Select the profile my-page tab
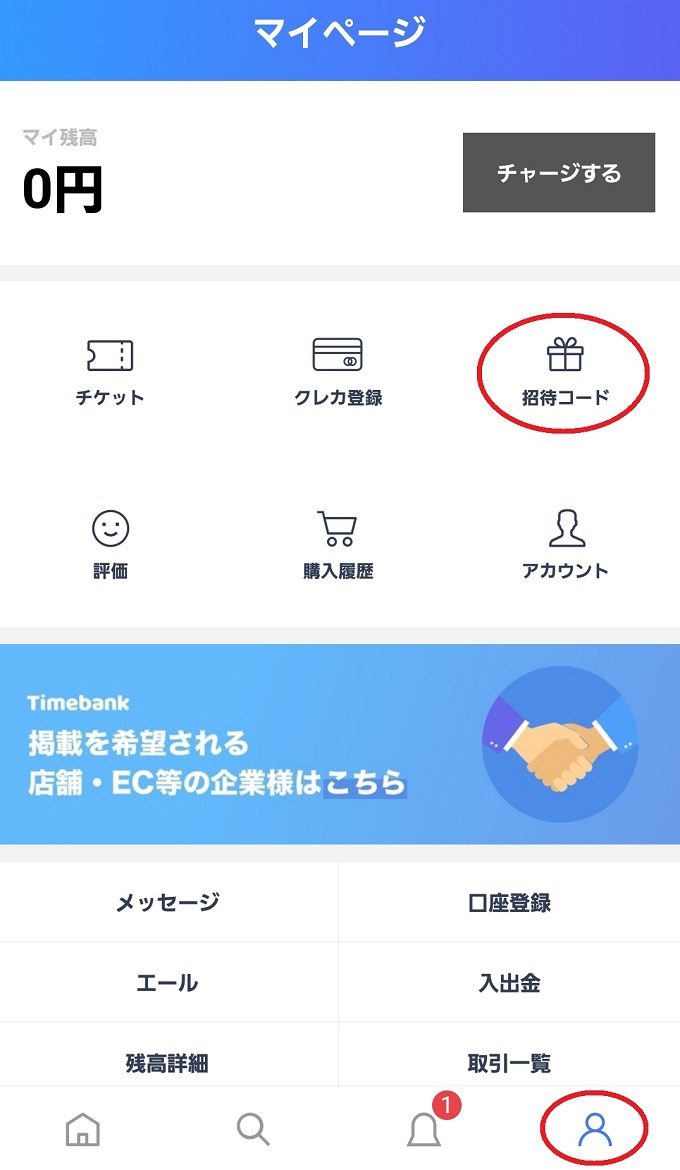This screenshot has height=1170, width=680. coord(595,1130)
